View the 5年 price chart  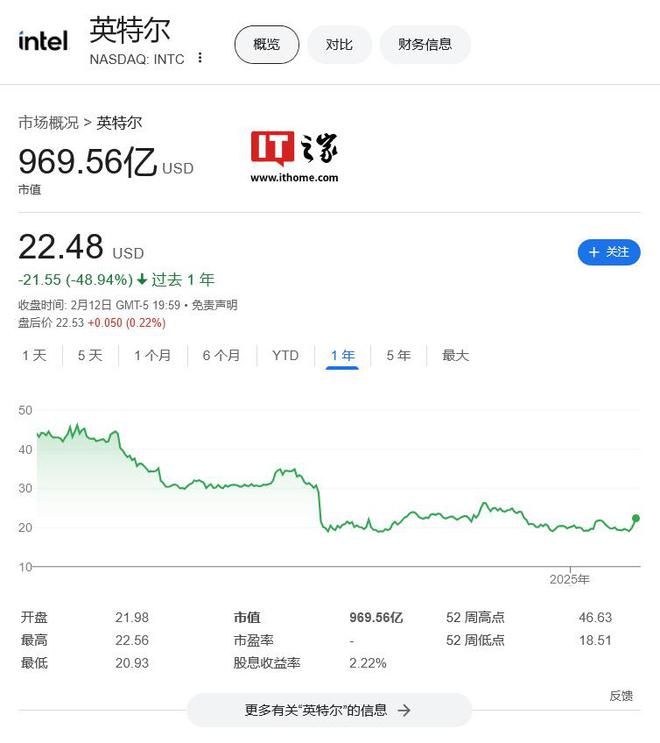[398, 355]
